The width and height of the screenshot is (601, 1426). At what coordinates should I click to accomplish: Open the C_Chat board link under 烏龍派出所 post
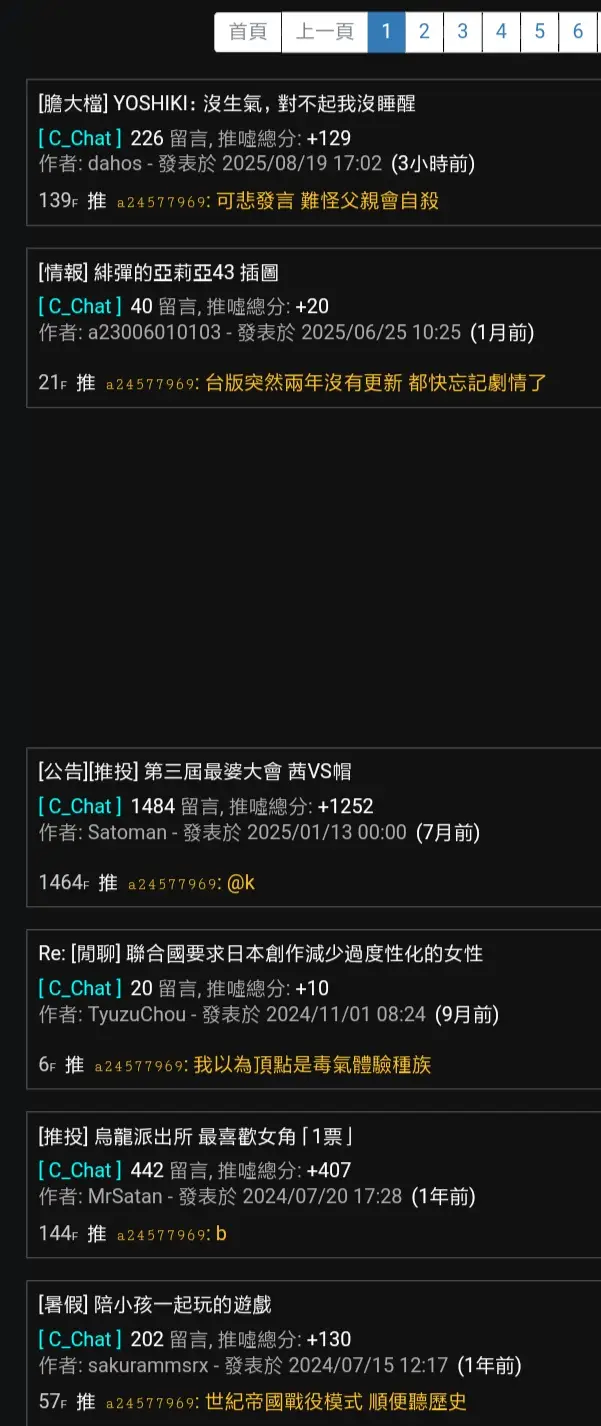pyautogui.click(x=80, y=1170)
